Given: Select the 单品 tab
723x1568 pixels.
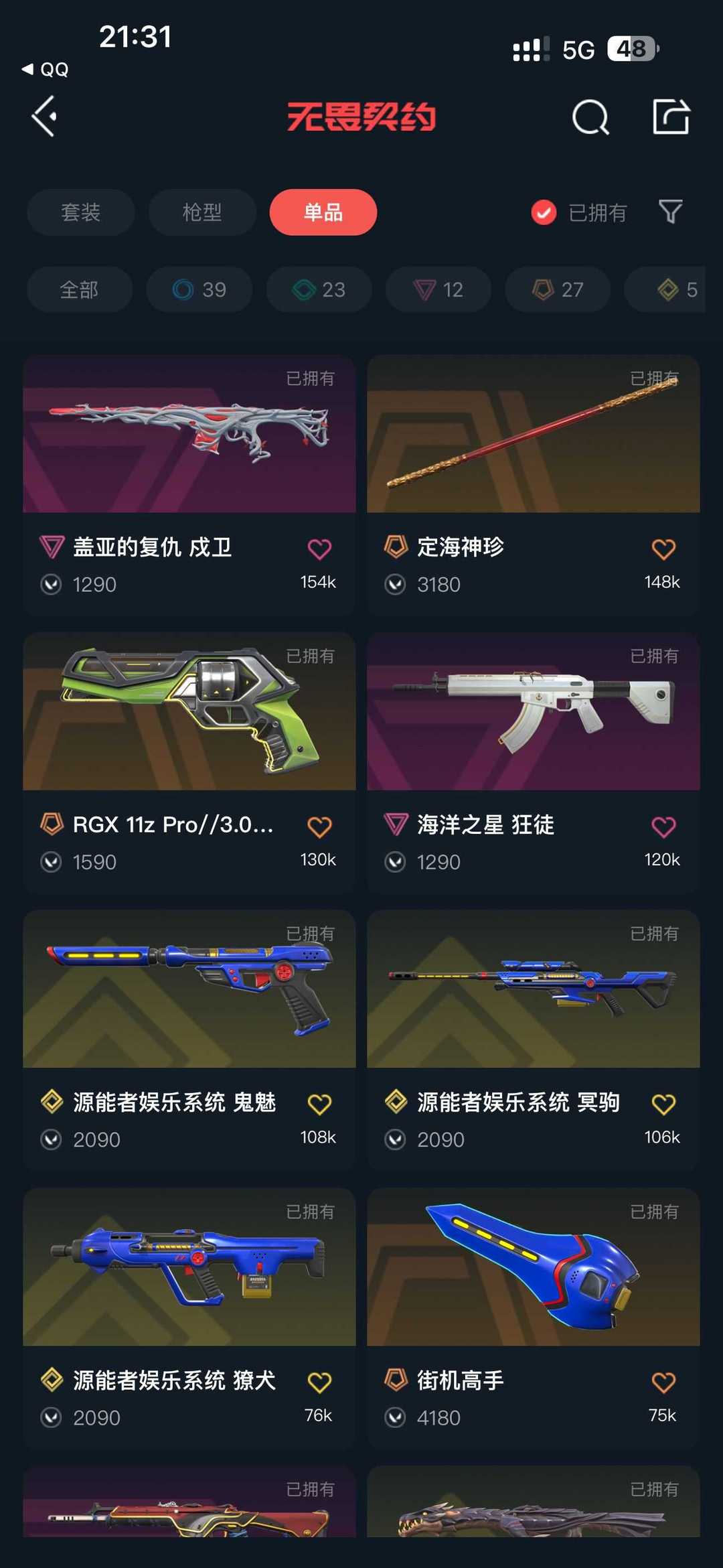Looking at the screenshot, I should [x=323, y=212].
